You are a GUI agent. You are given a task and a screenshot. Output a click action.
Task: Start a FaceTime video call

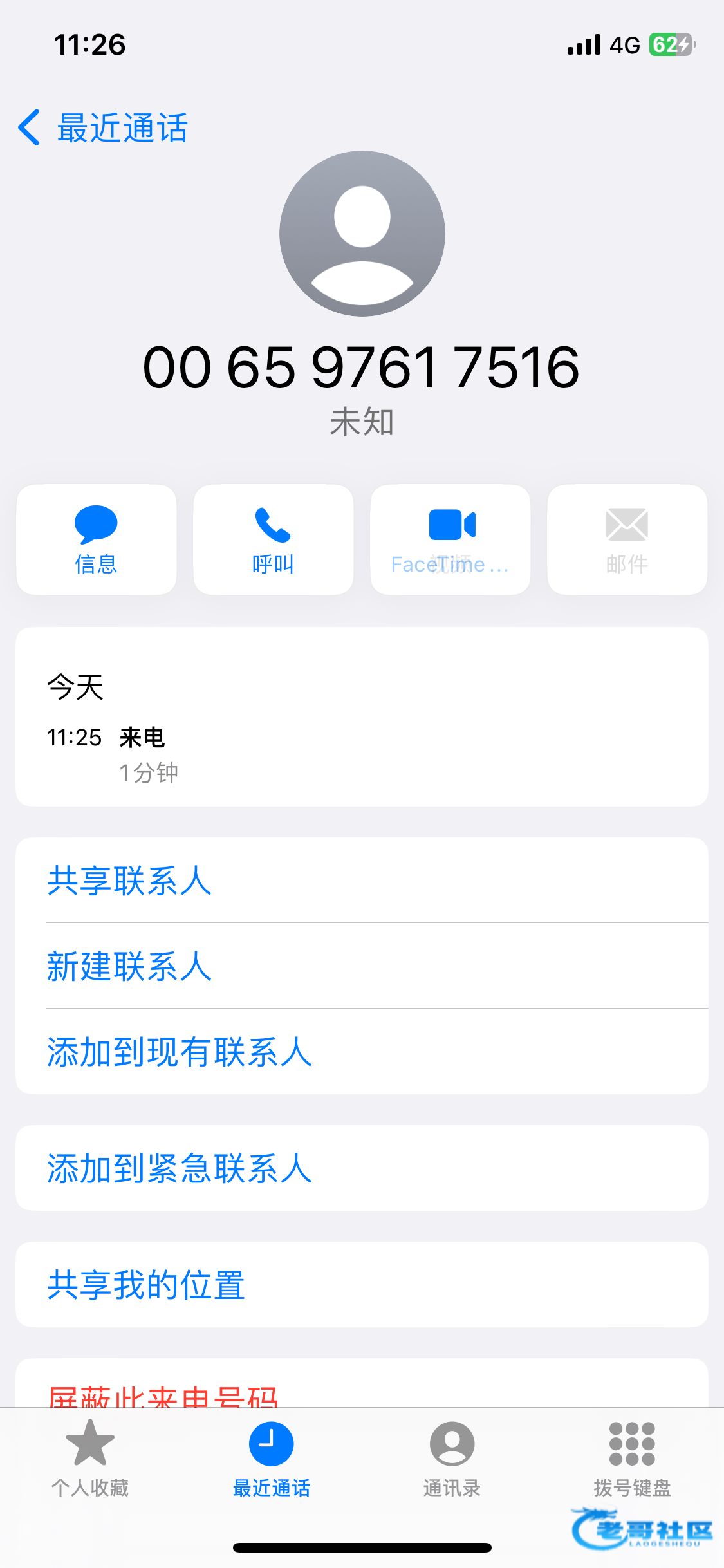[450, 539]
